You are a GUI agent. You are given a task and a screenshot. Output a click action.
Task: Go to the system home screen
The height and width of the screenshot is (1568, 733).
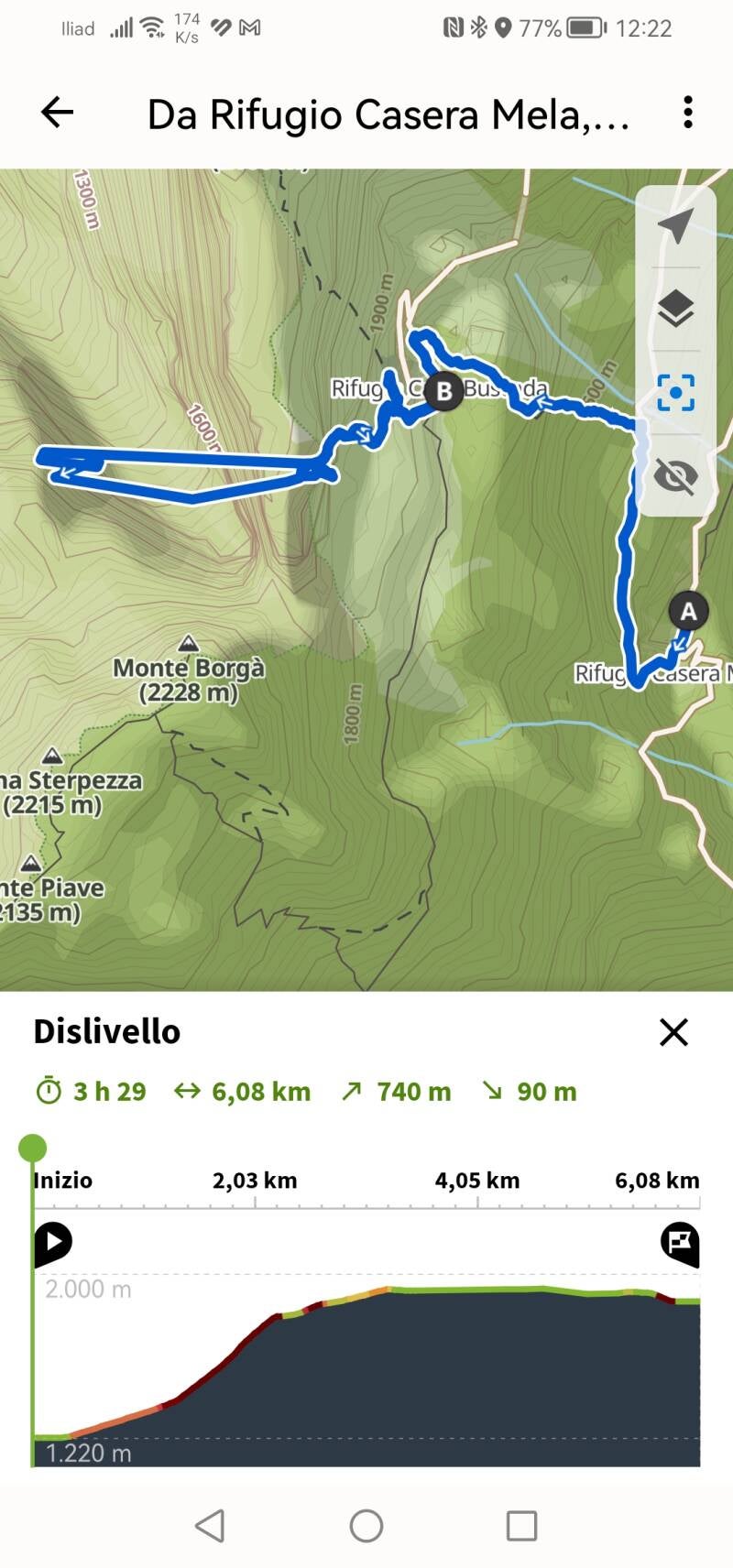pos(366,1526)
